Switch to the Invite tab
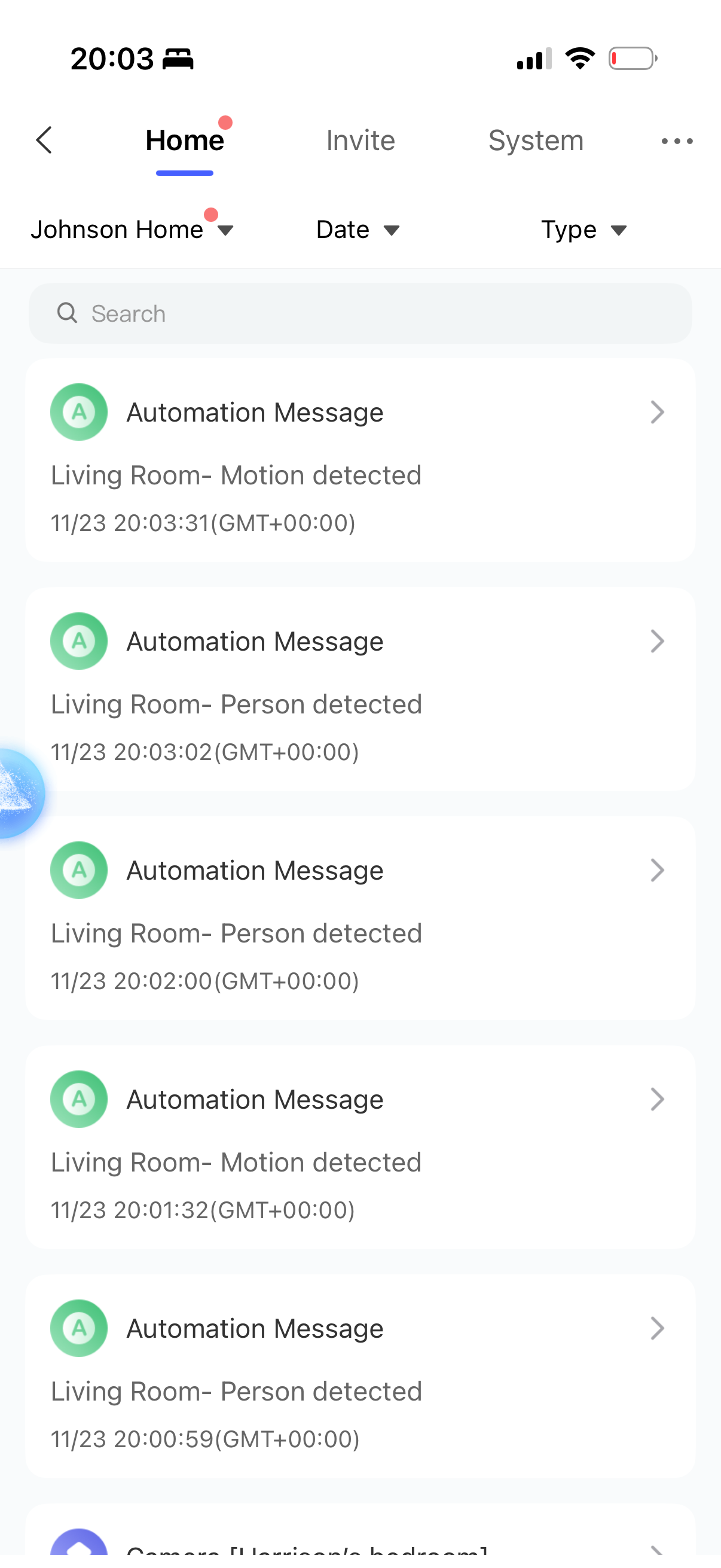721x1568 pixels. pos(360,141)
